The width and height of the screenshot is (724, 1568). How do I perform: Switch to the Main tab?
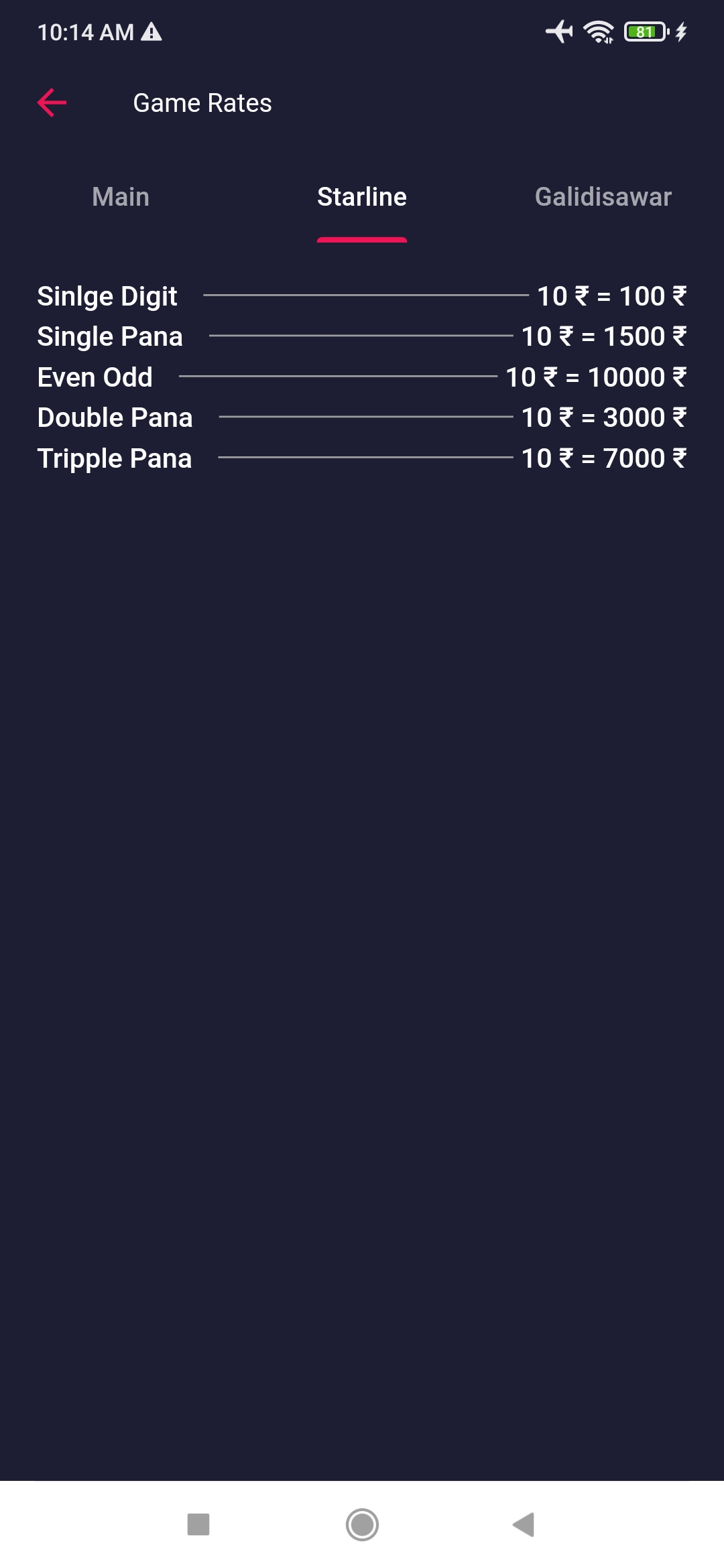[x=121, y=197]
